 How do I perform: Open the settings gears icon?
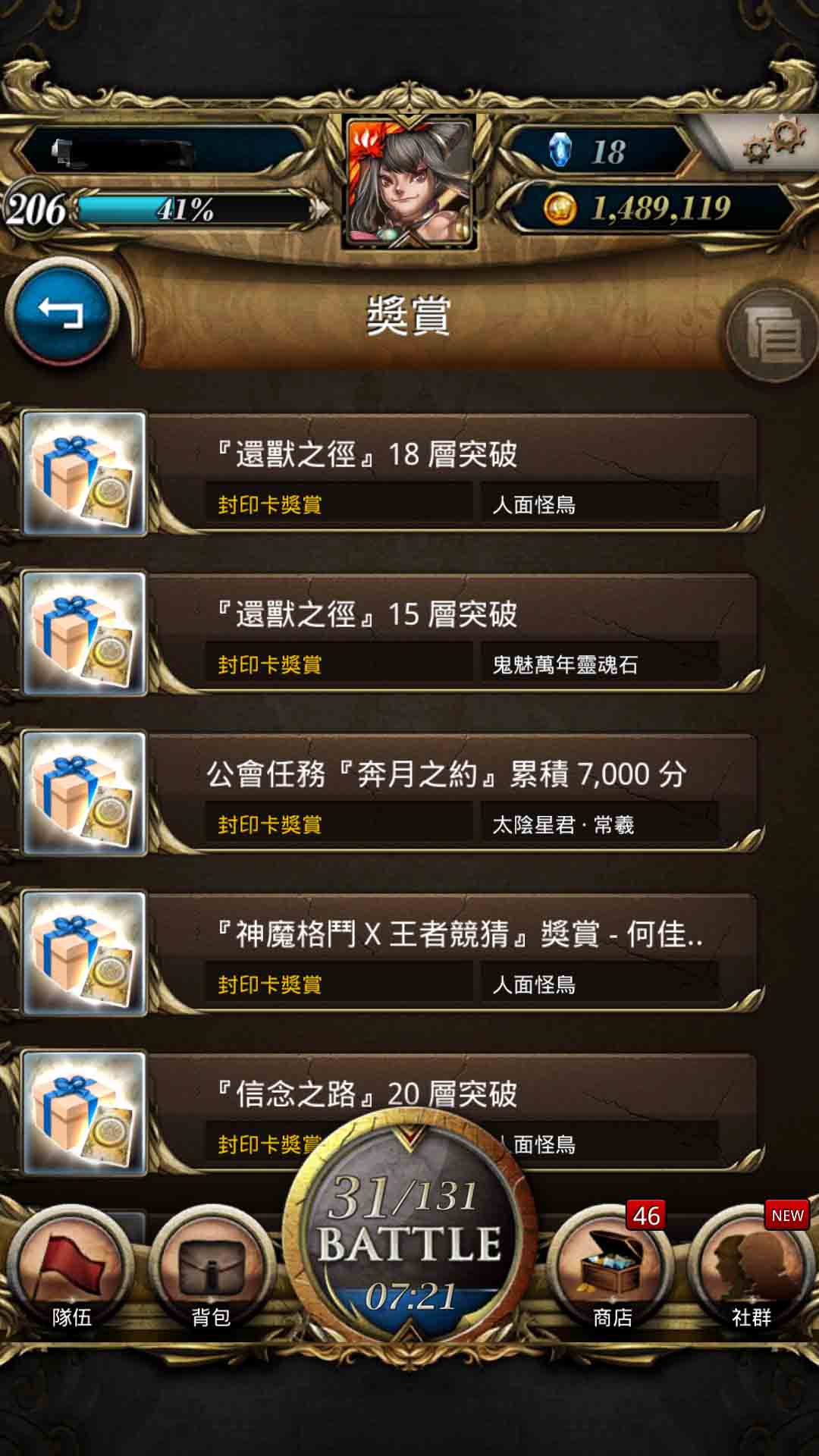[x=773, y=142]
